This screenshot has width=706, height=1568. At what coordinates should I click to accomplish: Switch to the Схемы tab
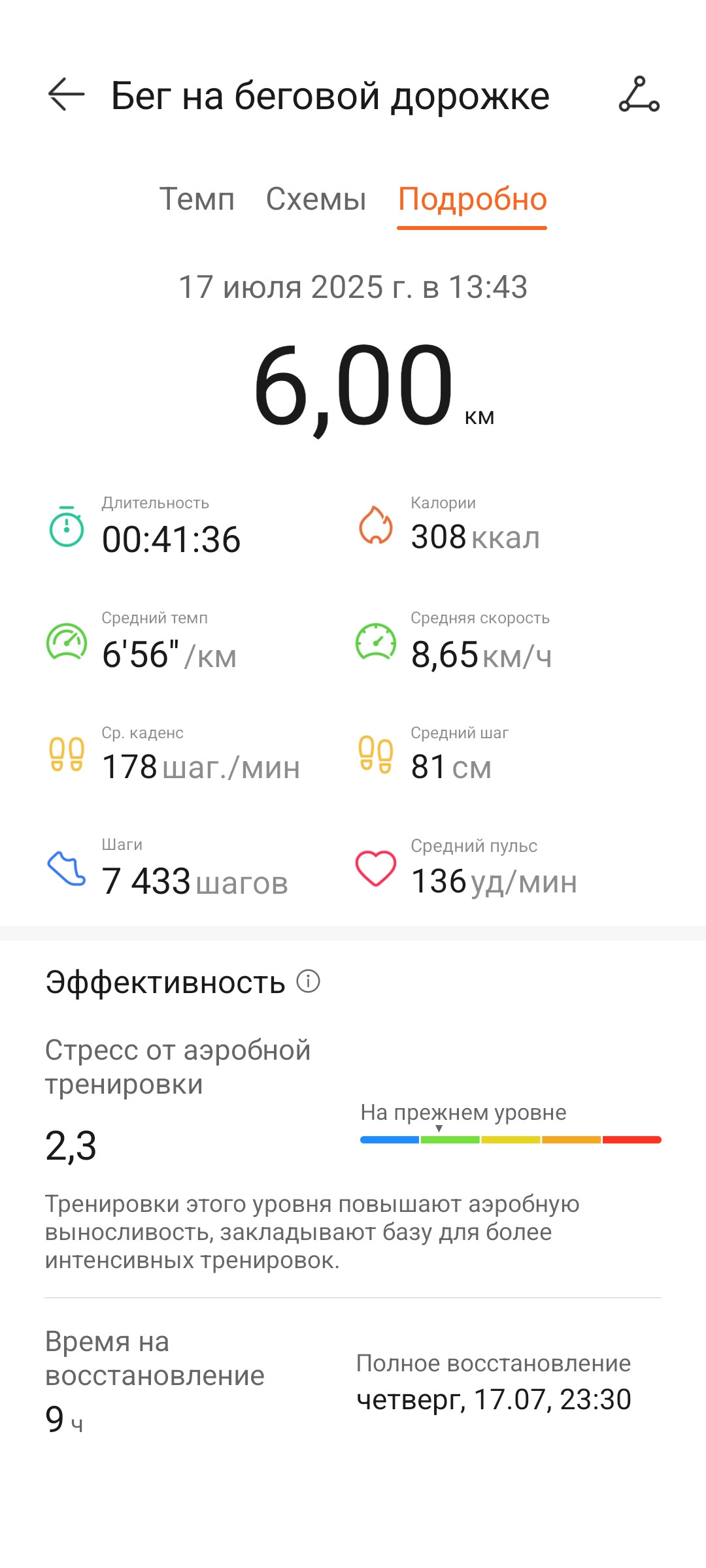coord(316,199)
